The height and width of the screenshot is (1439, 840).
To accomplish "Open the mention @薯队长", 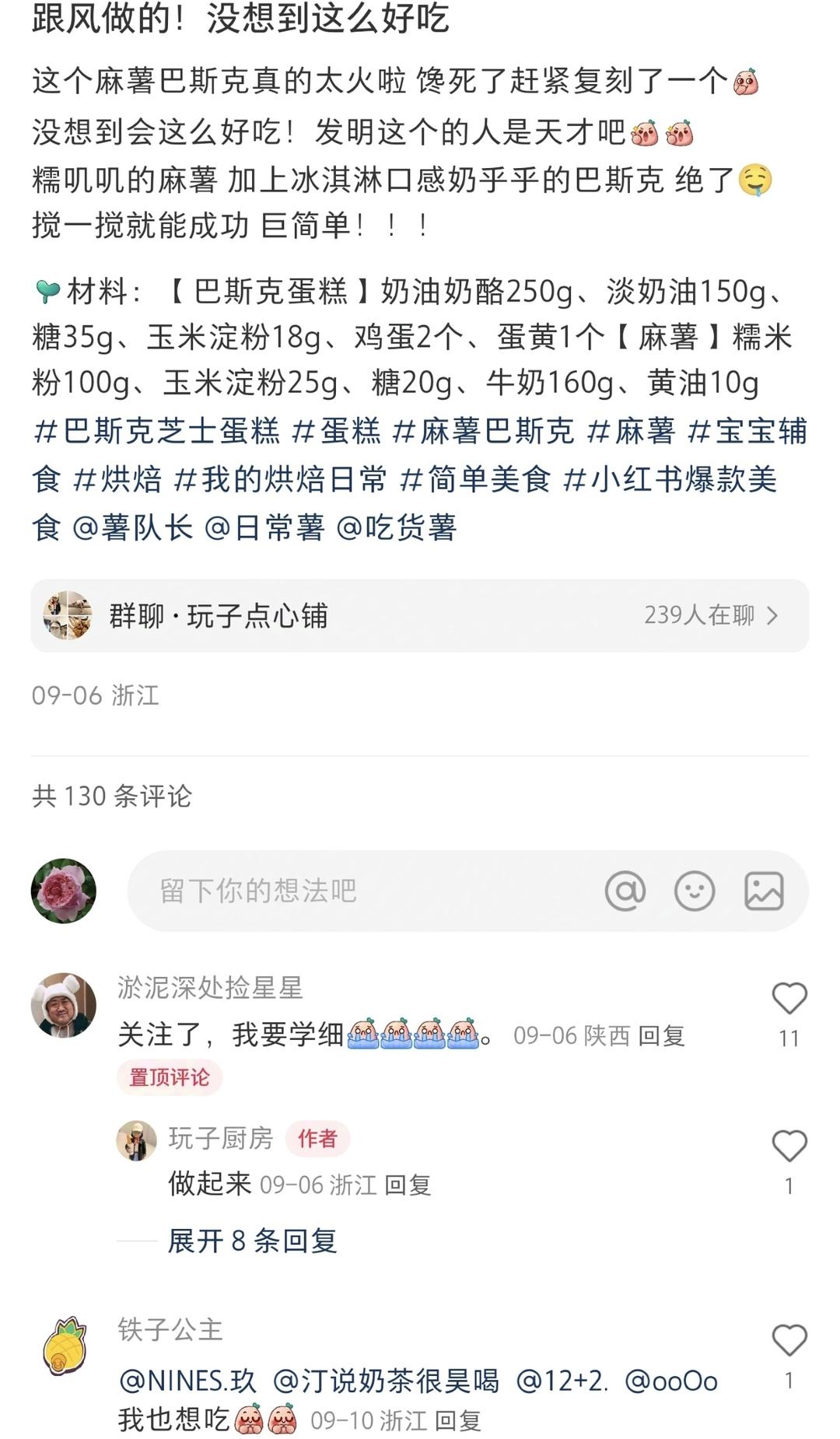I will [x=132, y=525].
